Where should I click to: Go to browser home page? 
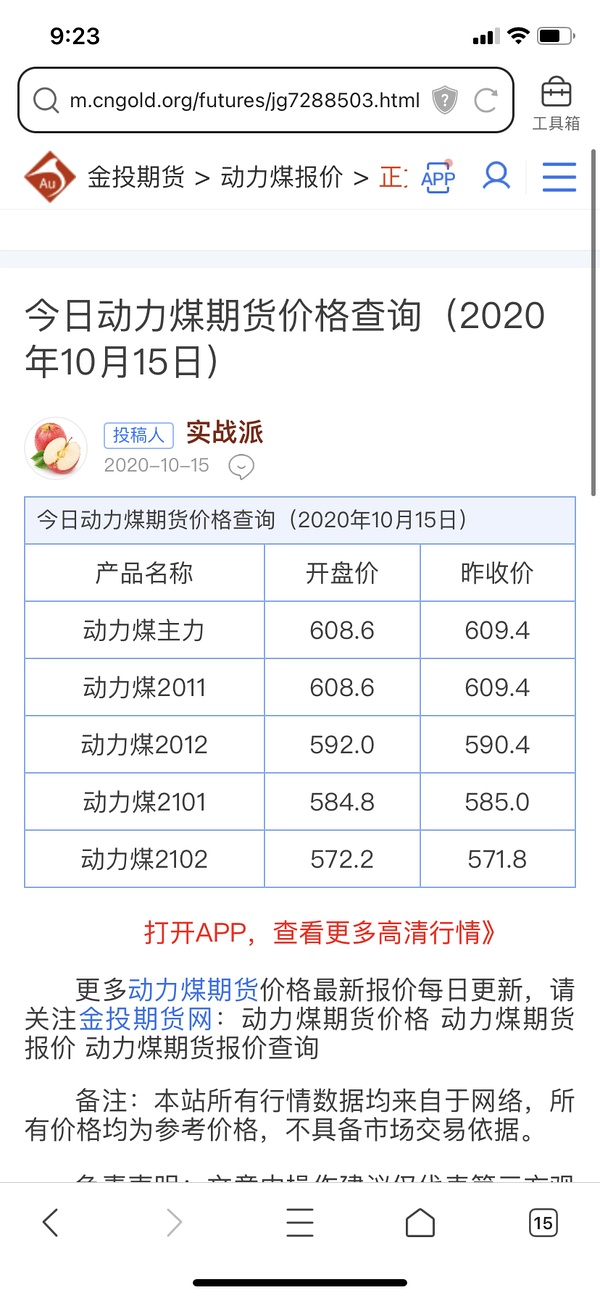click(420, 1222)
